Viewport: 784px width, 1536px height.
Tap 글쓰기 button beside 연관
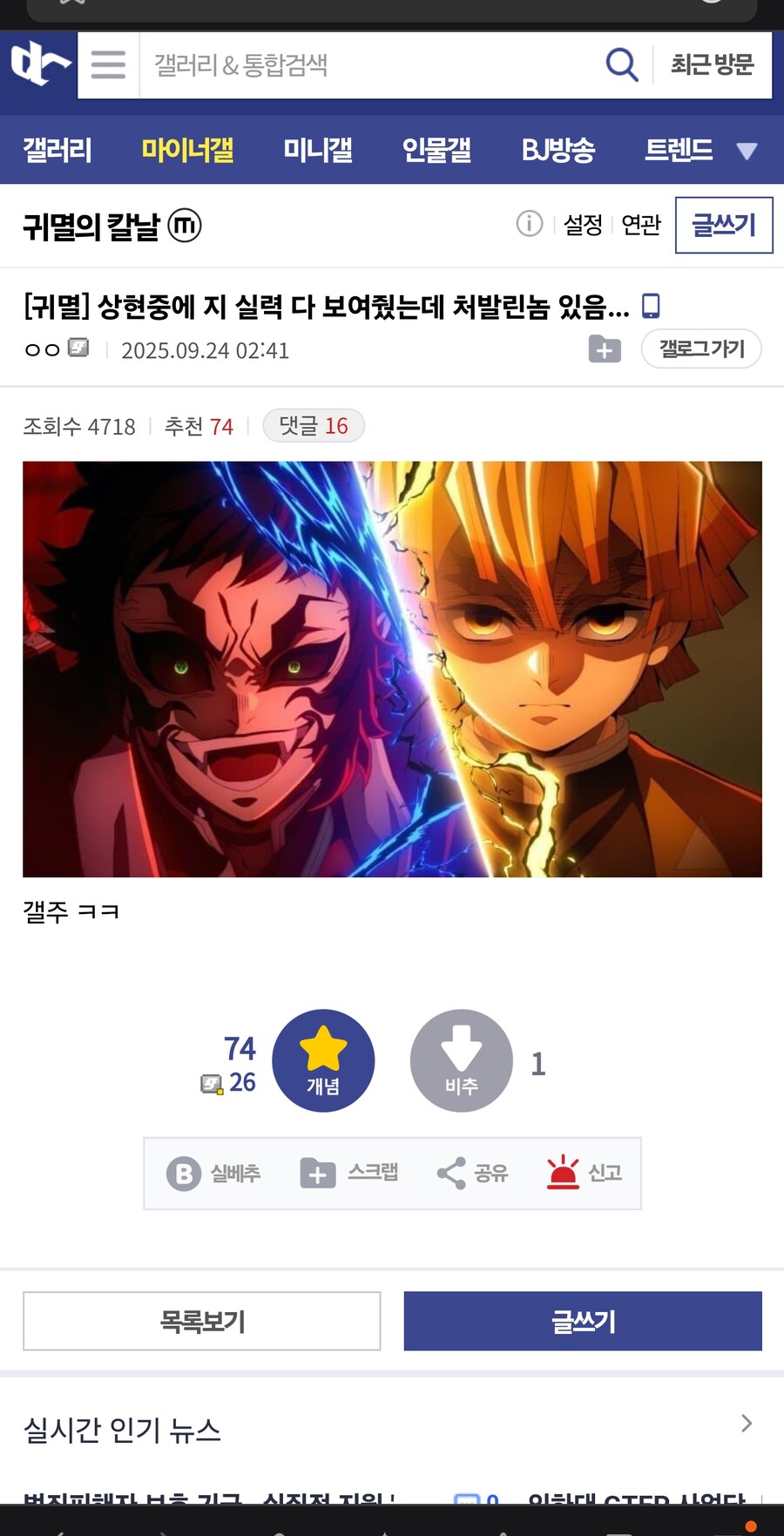coord(723,225)
